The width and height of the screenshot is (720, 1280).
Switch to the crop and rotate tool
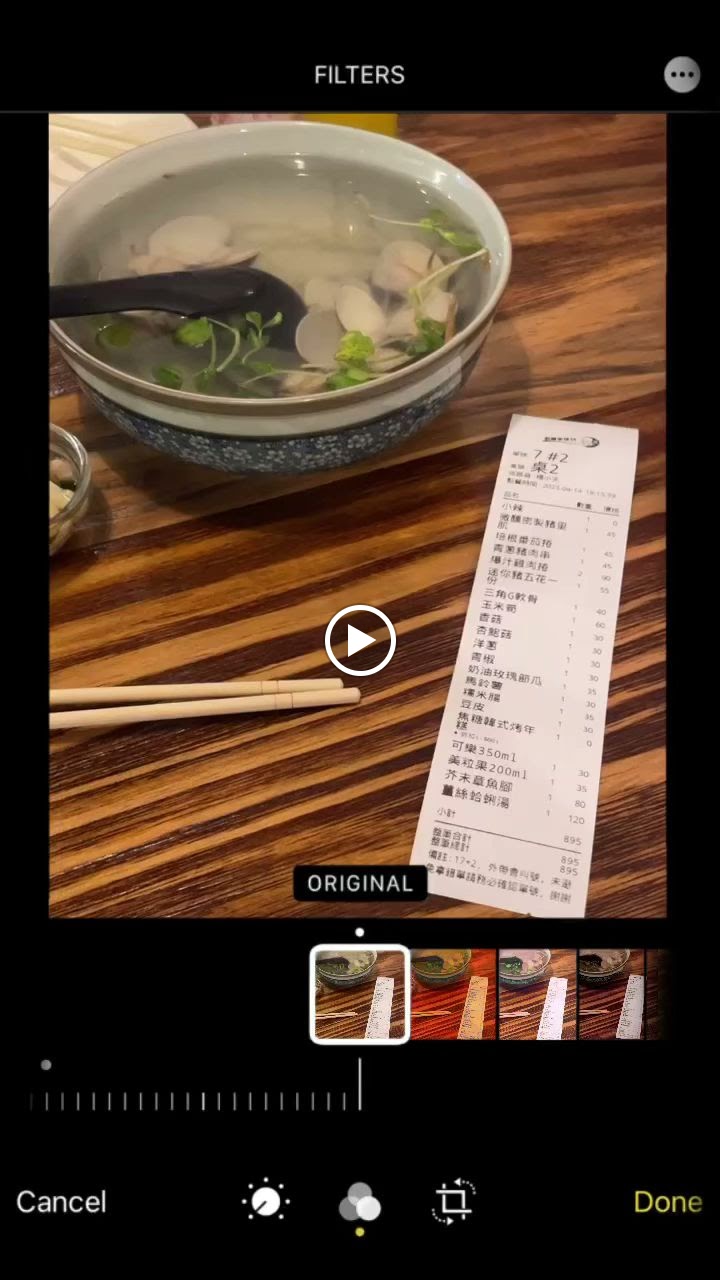[453, 1201]
